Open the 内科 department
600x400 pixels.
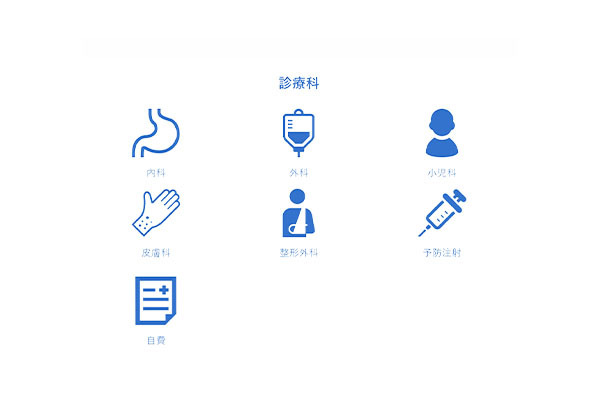(155, 133)
